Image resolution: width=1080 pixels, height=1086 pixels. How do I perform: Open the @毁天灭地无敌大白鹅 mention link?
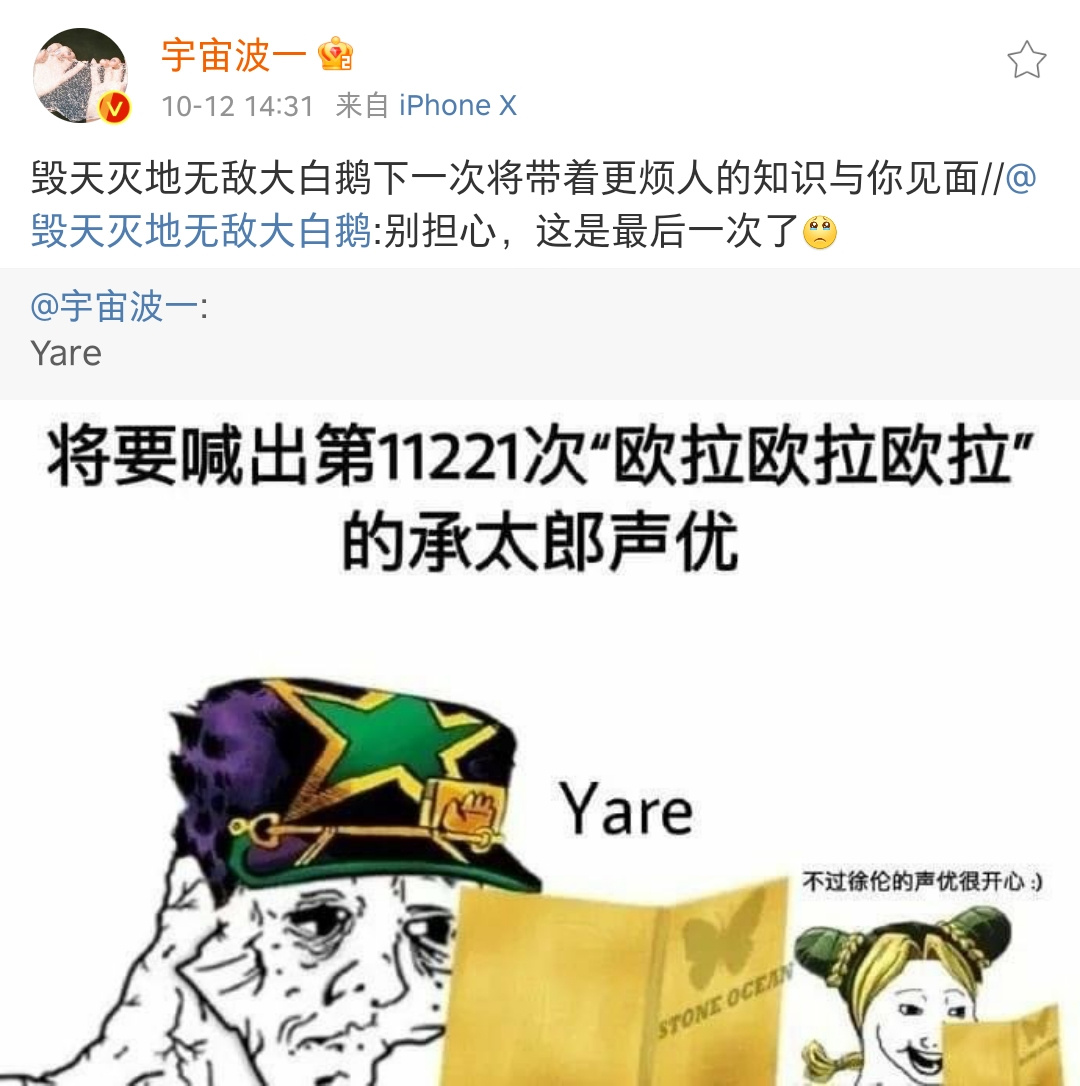200,232
